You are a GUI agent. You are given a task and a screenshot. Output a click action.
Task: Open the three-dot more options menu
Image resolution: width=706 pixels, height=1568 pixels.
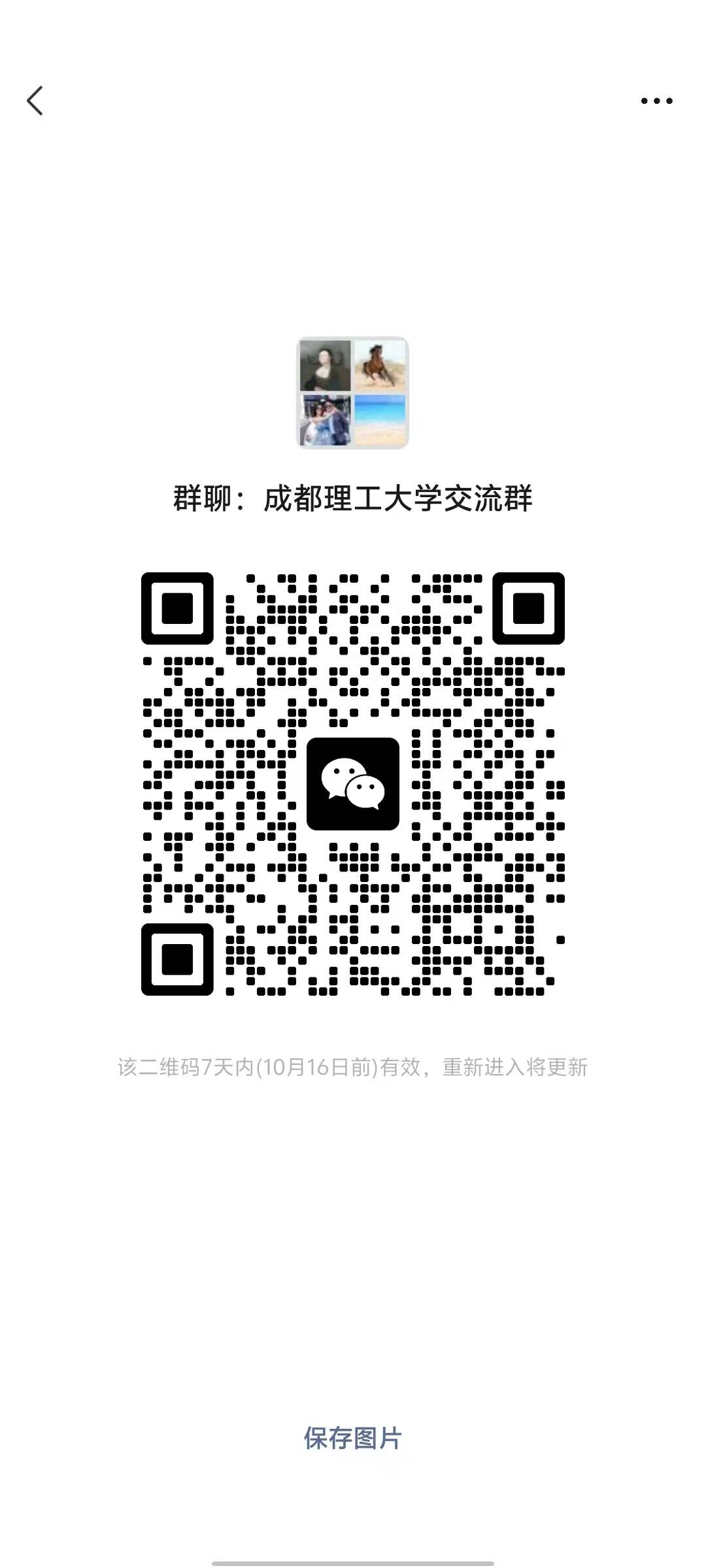point(656,101)
